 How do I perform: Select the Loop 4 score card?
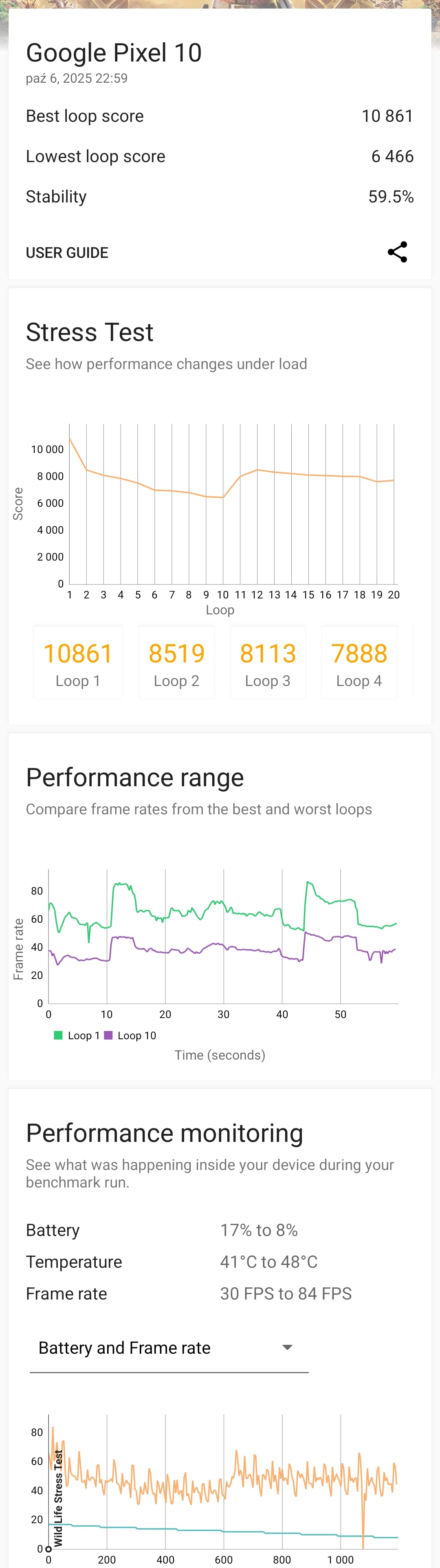point(359,664)
